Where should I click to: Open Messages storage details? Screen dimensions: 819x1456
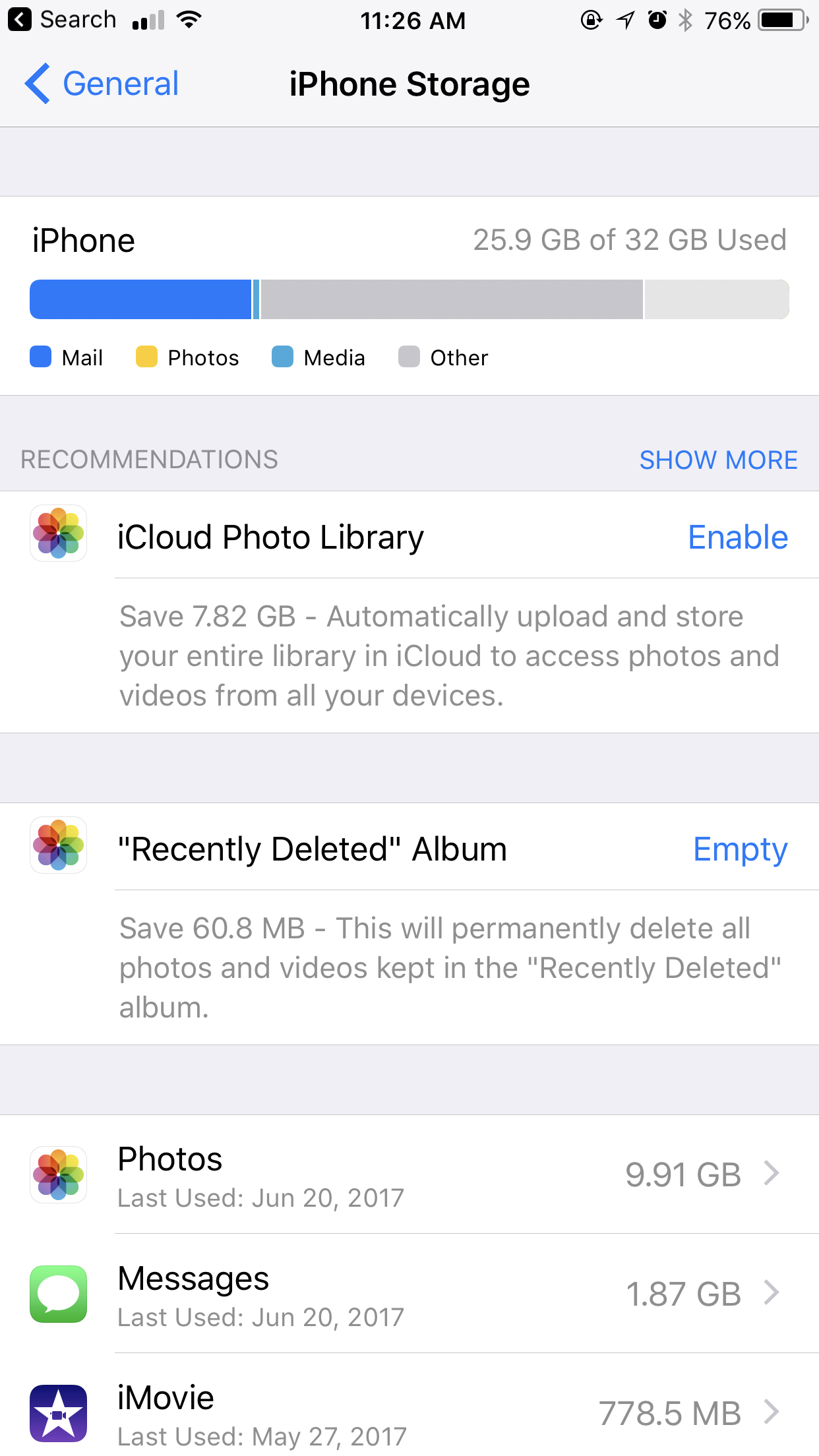409,1294
